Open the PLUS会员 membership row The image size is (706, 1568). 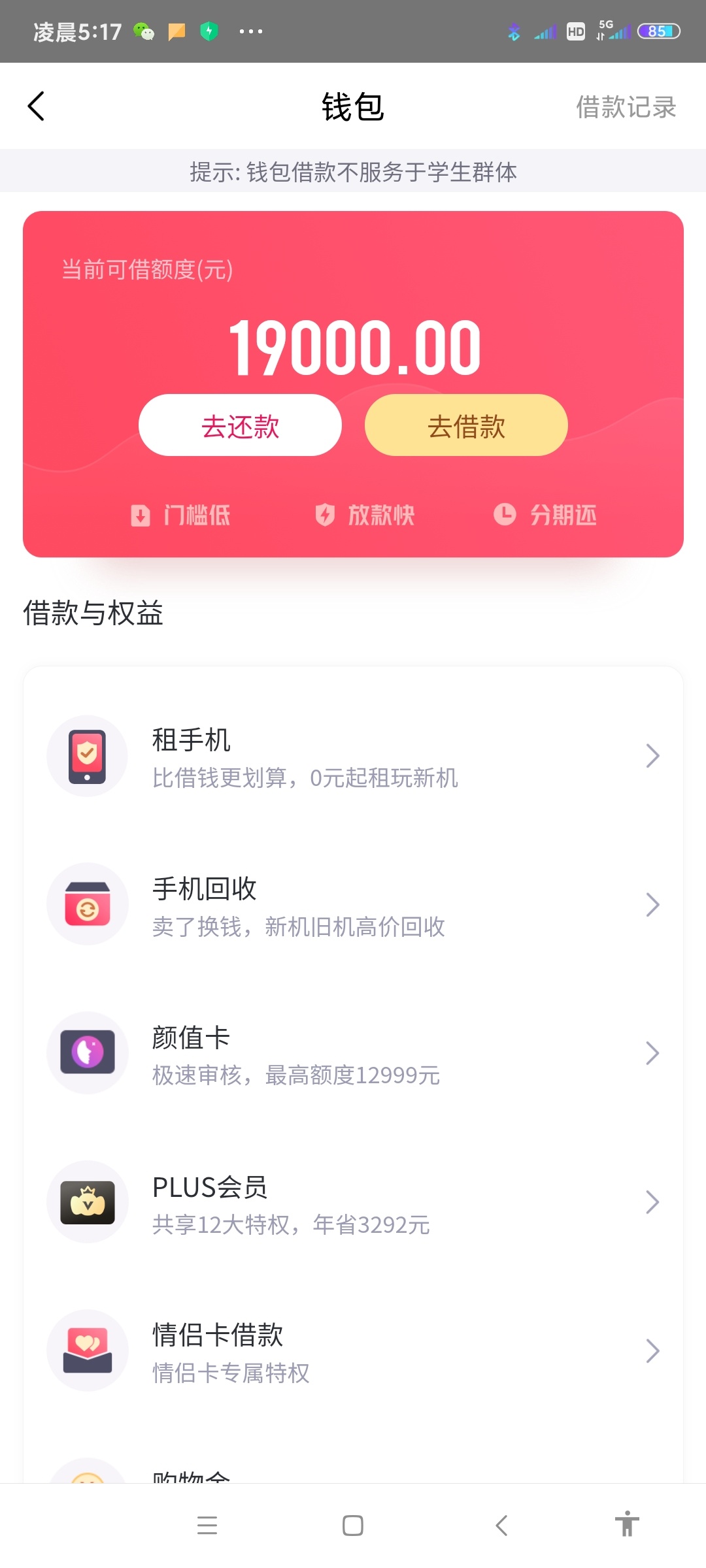tap(353, 1202)
